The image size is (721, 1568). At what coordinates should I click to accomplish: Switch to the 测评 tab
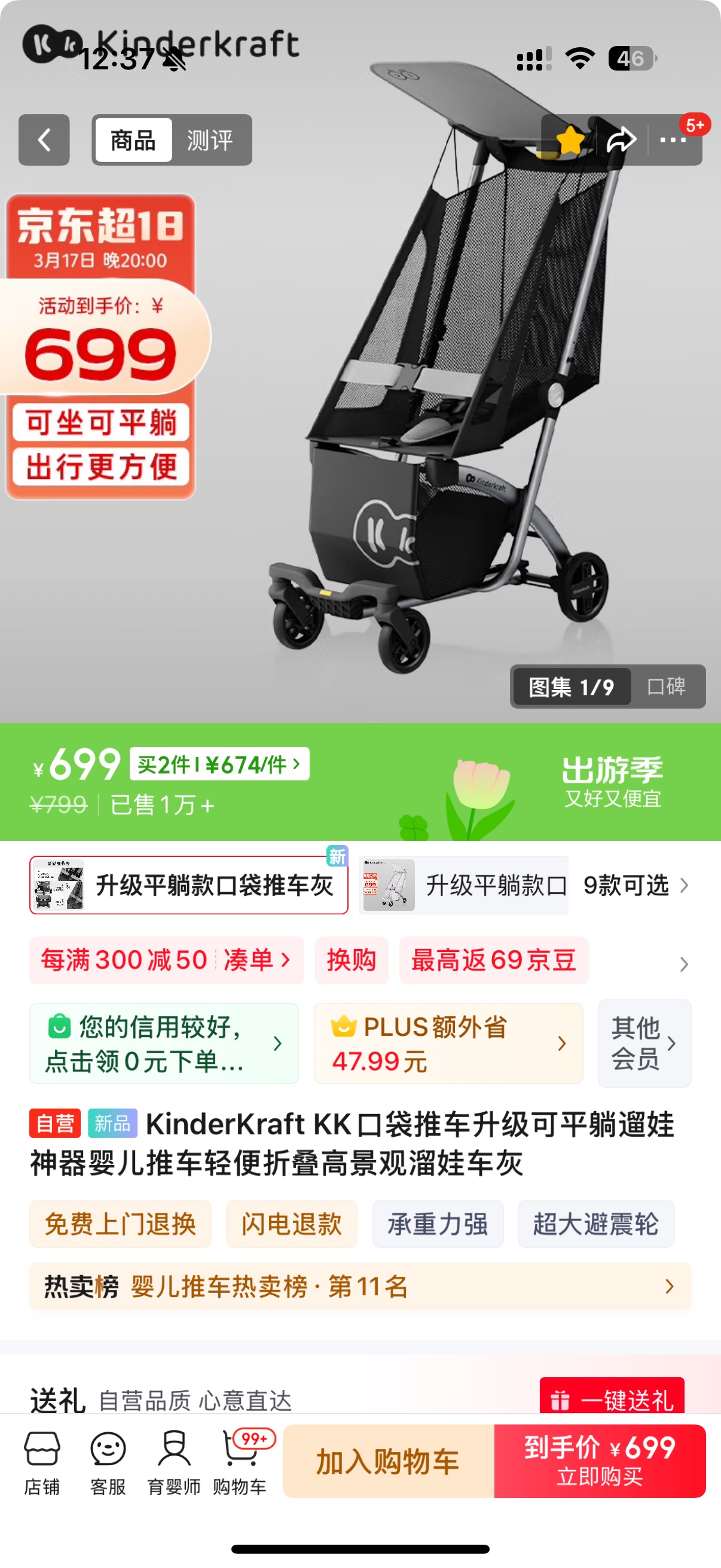point(209,140)
